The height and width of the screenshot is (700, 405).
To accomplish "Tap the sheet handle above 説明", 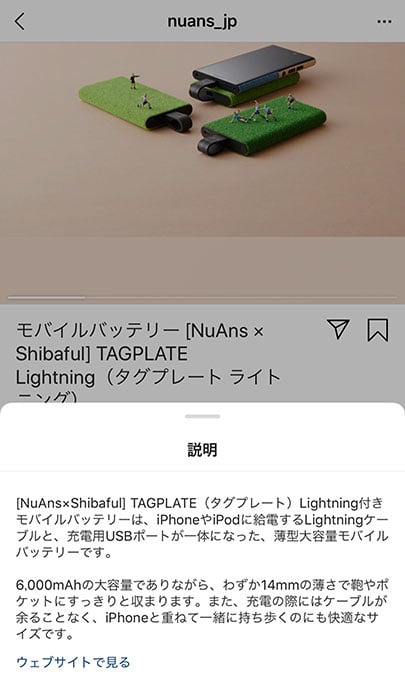I will pyautogui.click(x=202, y=417).
